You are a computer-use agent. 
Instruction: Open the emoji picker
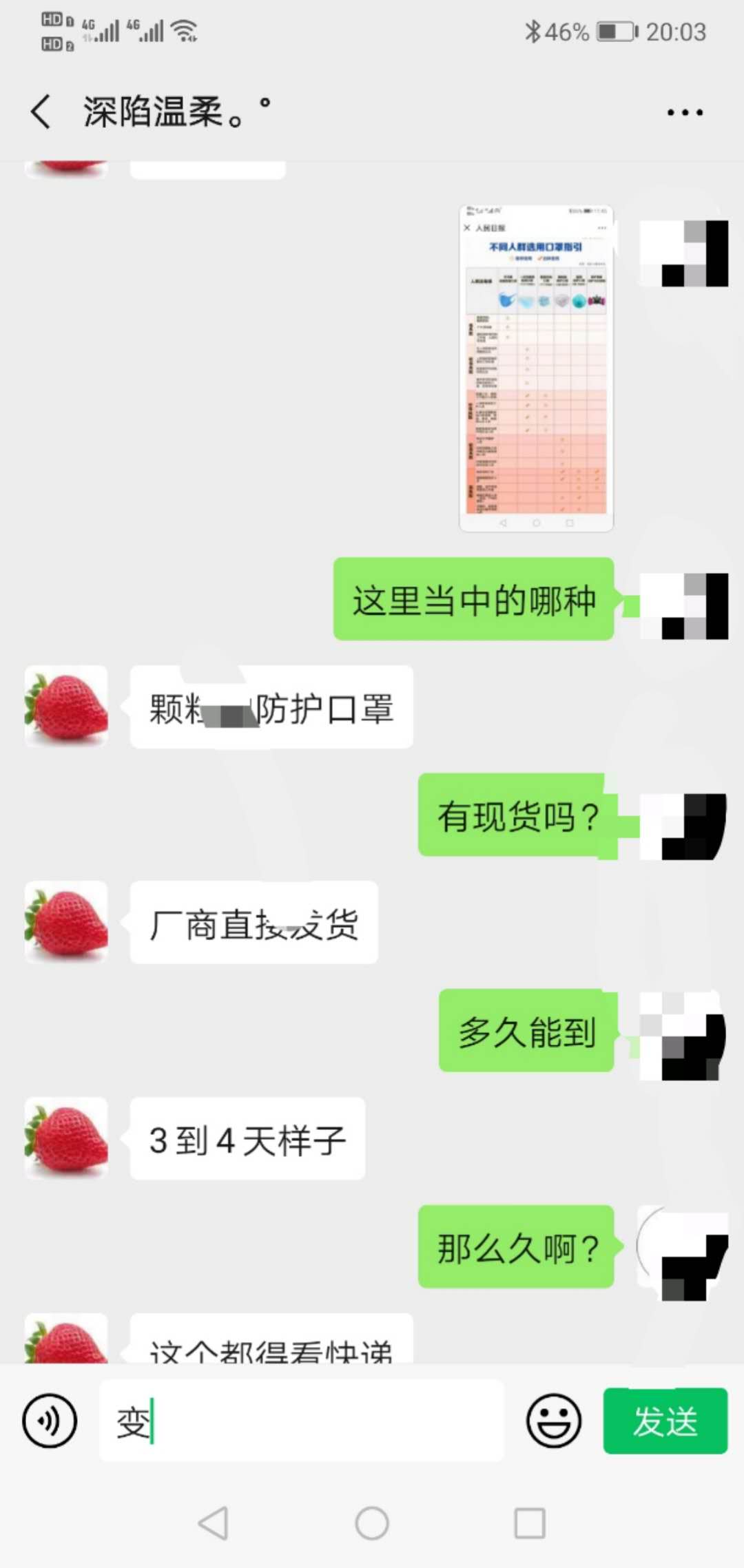(555, 1420)
